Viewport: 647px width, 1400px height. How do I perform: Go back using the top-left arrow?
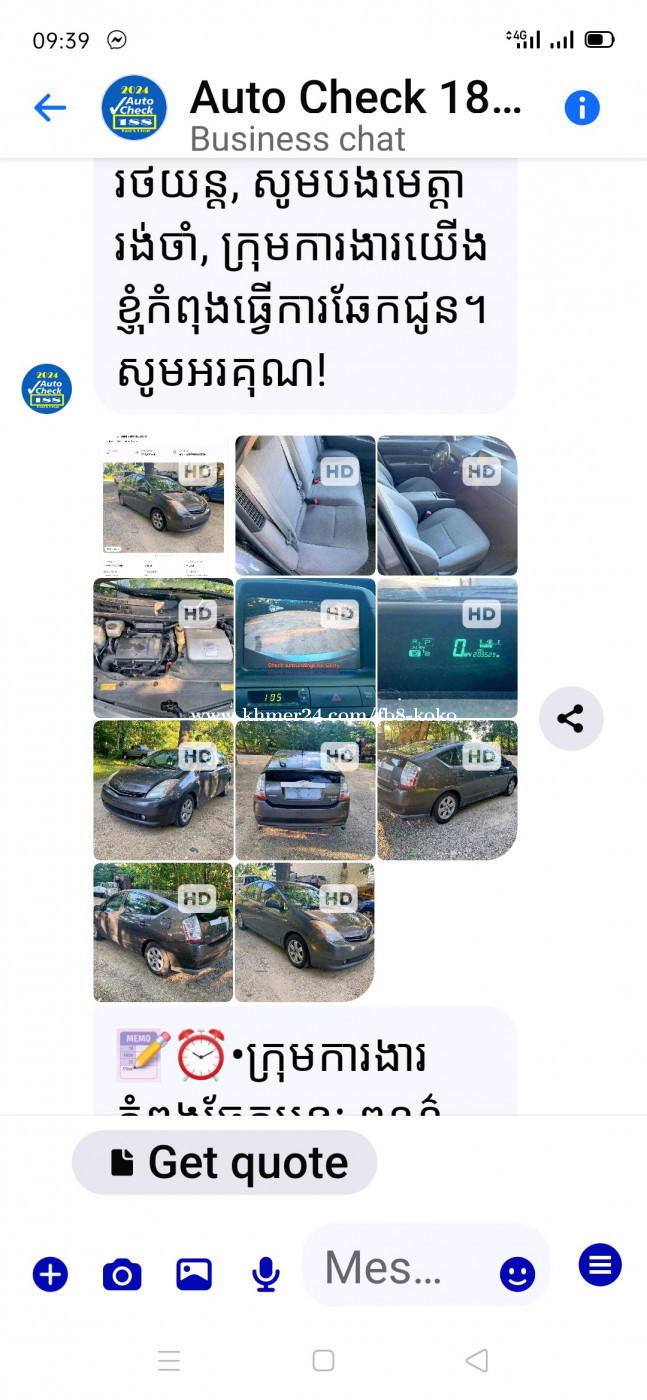tap(50, 108)
